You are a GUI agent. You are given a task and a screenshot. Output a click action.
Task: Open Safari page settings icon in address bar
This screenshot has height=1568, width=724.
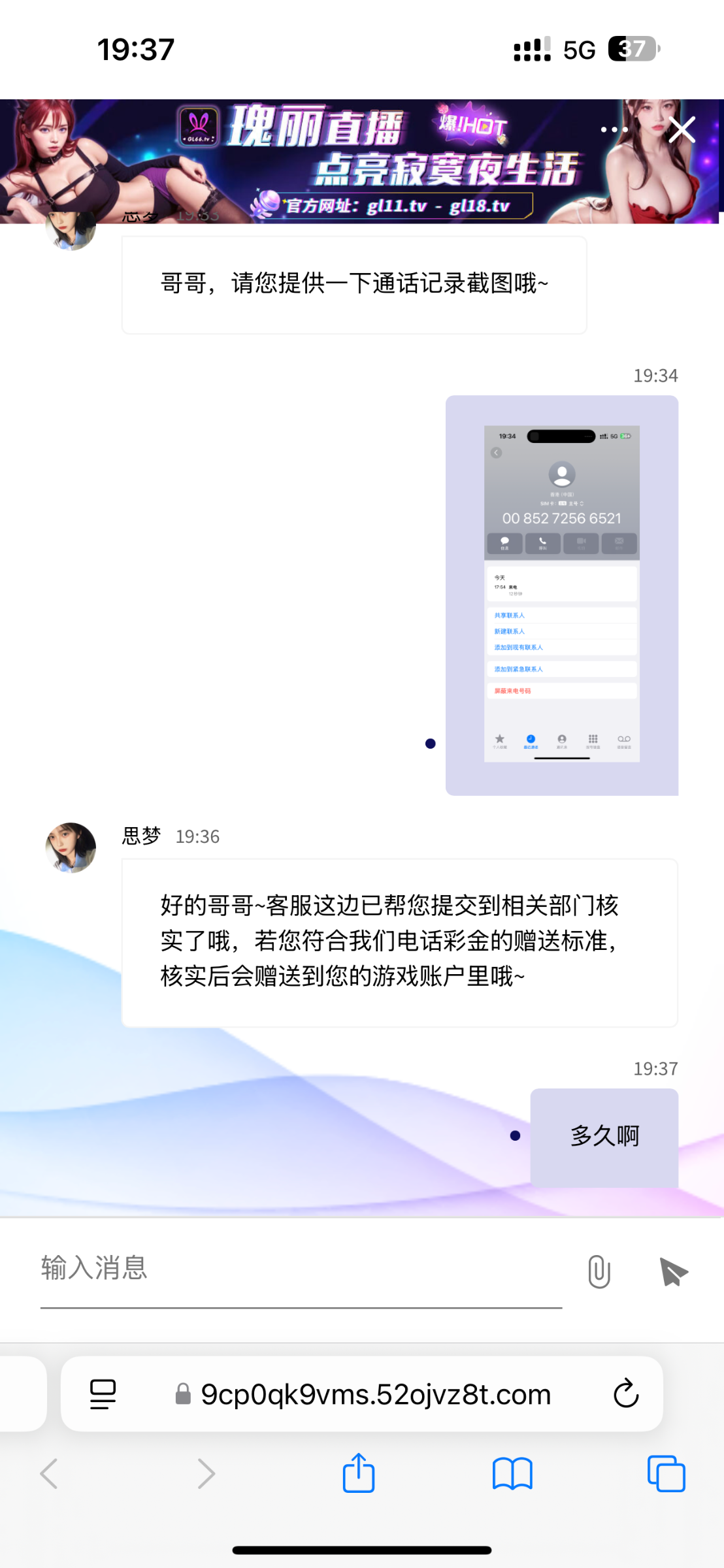point(103,1394)
